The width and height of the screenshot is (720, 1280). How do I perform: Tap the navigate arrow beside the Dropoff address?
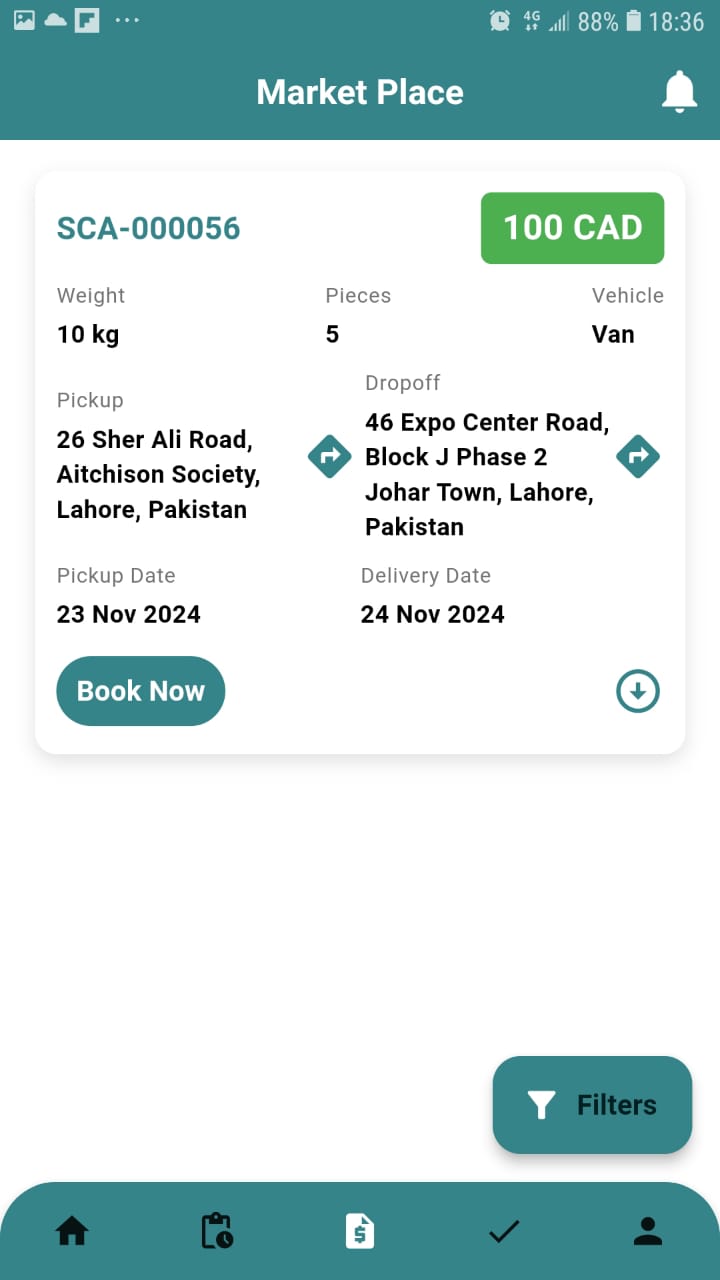(x=638, y=455)
